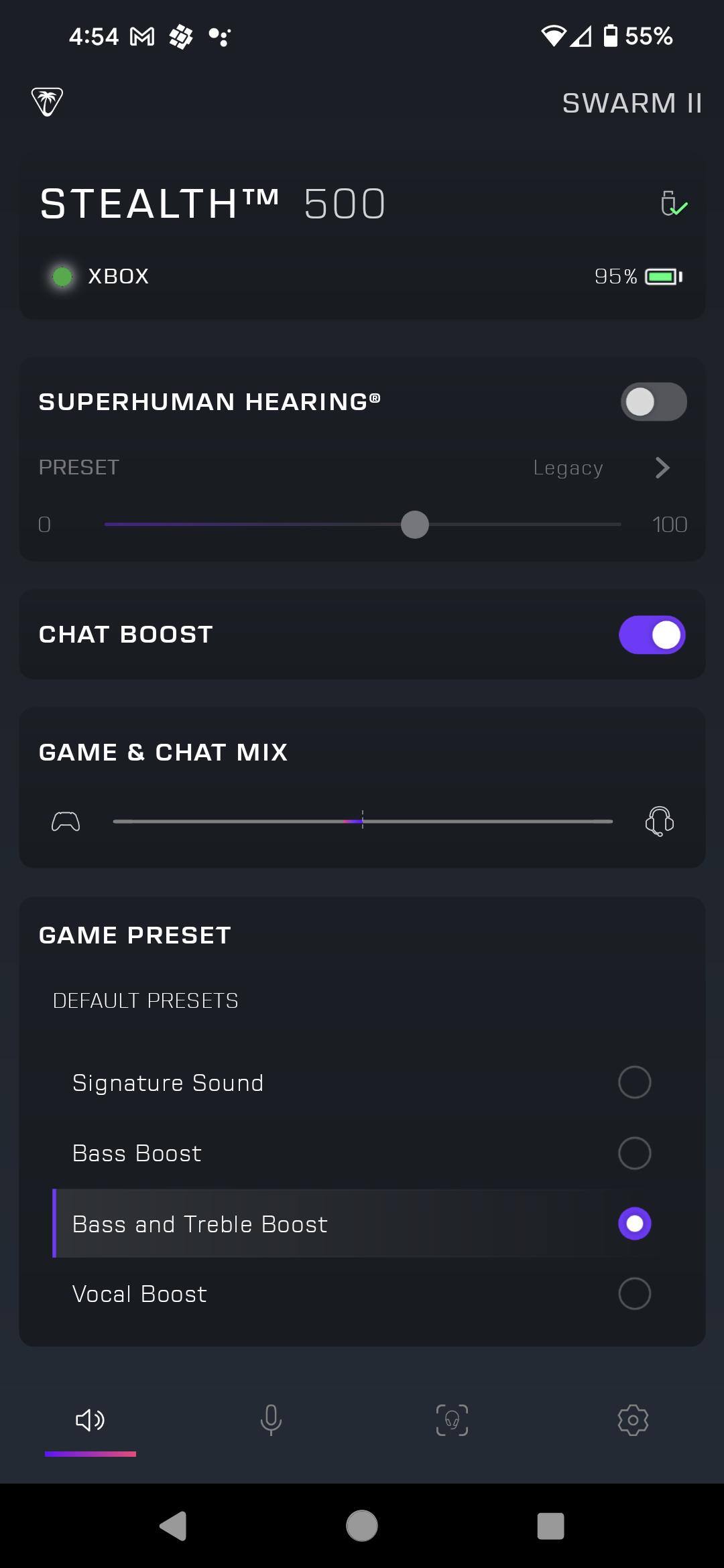Tap the Superhuman Hearing level slider
The width and height of the screenshot is (724, 1568).
point(363,525)
